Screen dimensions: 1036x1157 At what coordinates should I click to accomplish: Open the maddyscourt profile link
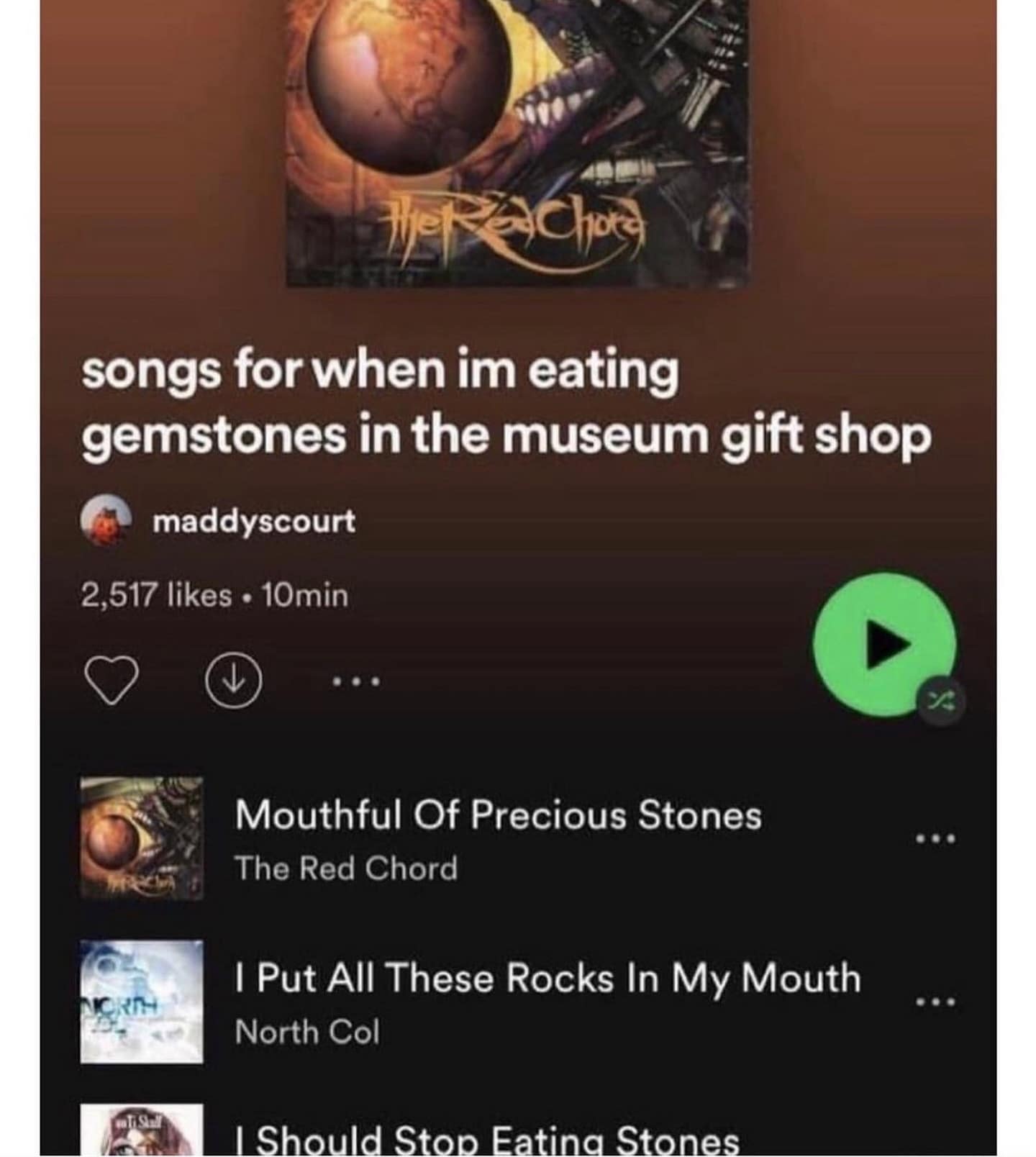pos(255,523)
